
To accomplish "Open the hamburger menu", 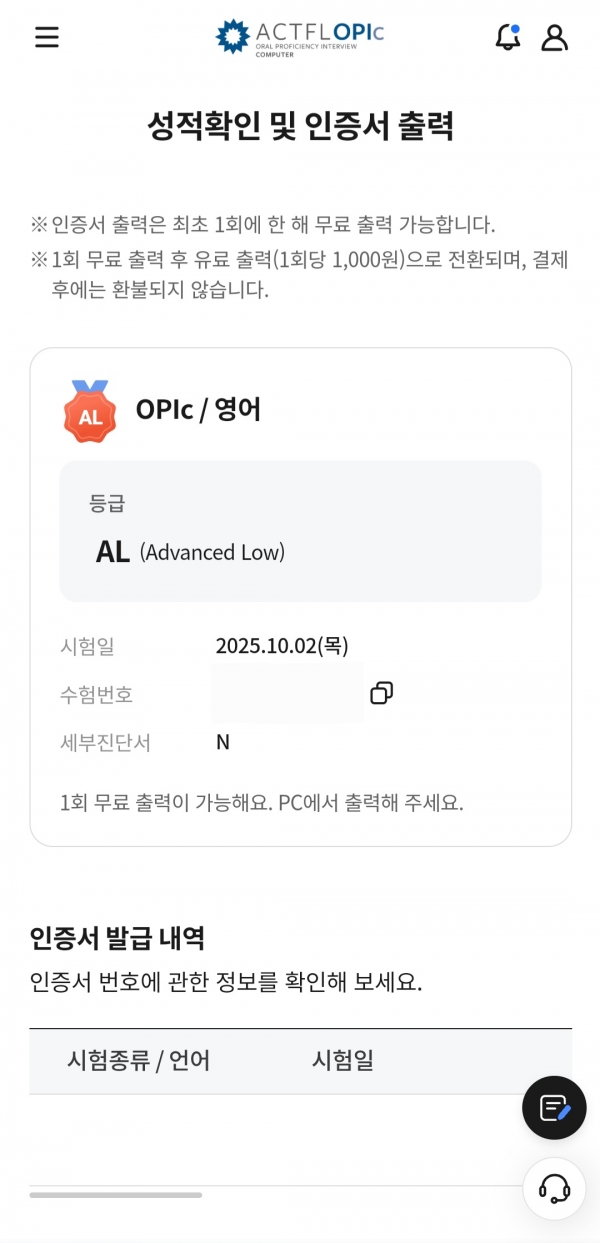I will 47,37.
